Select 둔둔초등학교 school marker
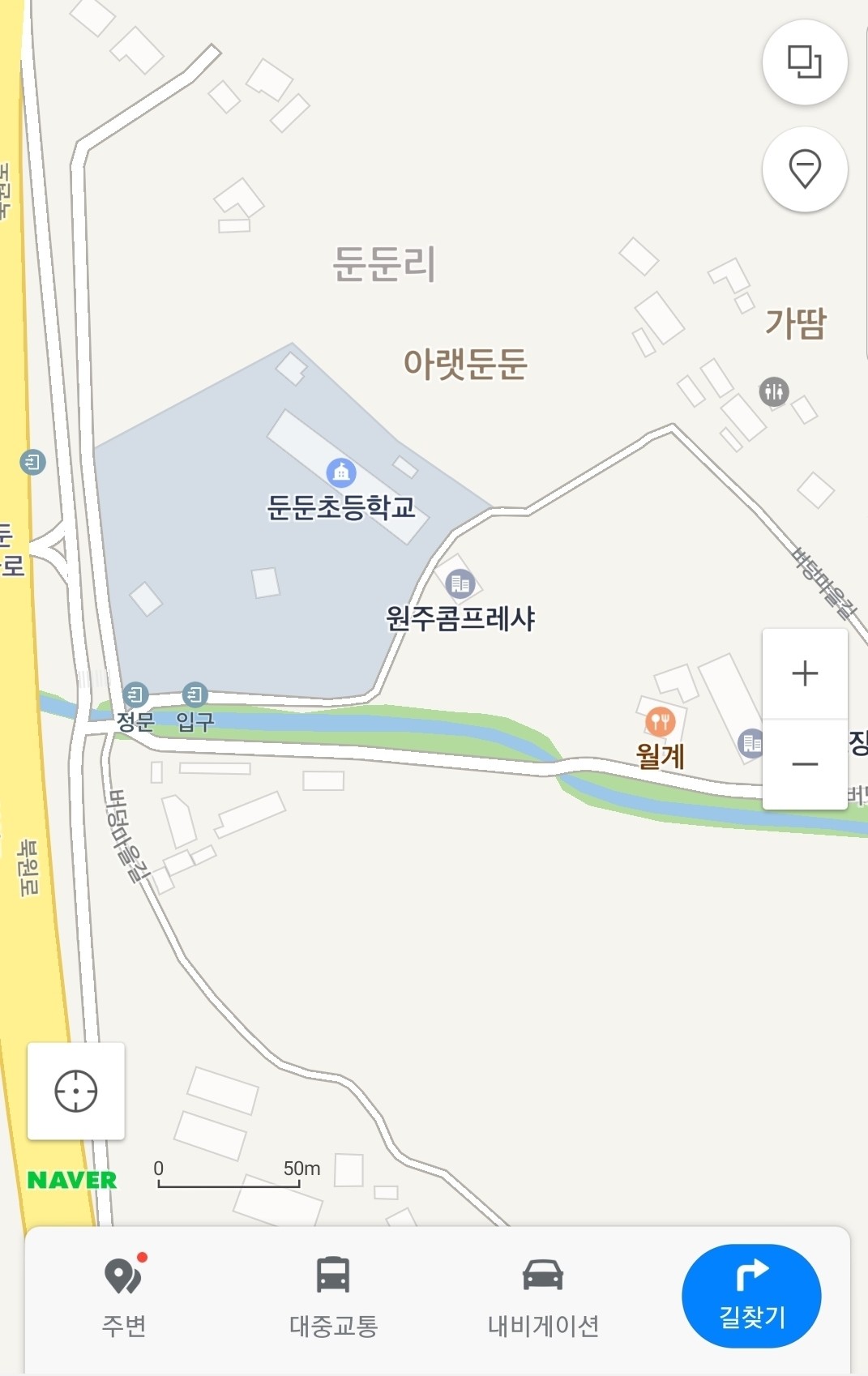Viewport: 868px width, 1376px height. tap(341, 472)
